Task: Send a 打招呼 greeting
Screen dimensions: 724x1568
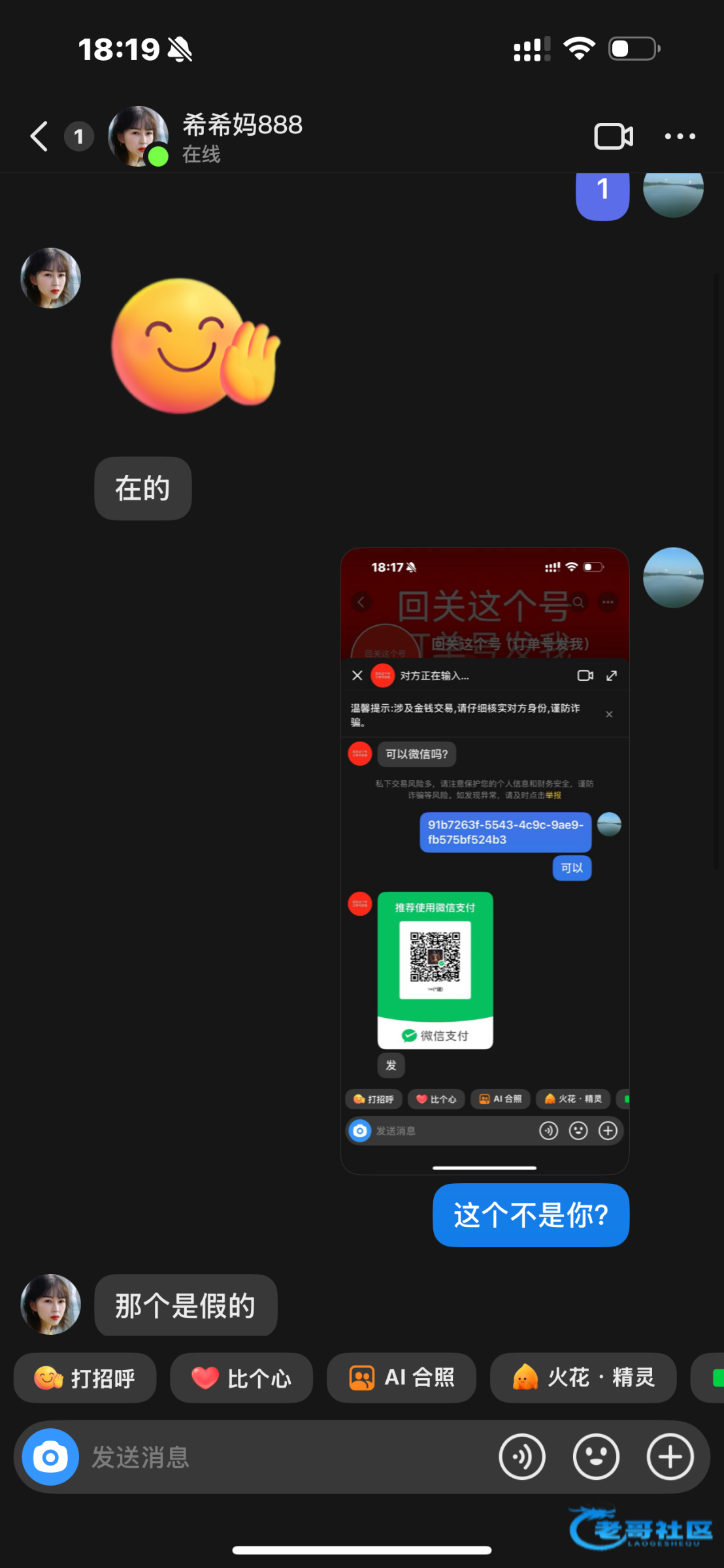Action: (85, 1378)
